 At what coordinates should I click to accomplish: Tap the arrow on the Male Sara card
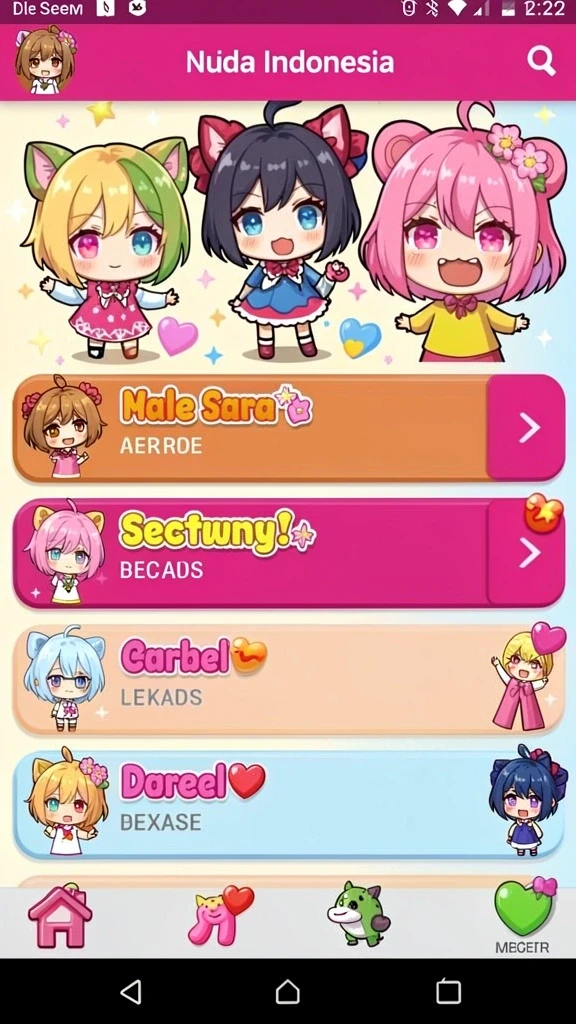point(526,428)
